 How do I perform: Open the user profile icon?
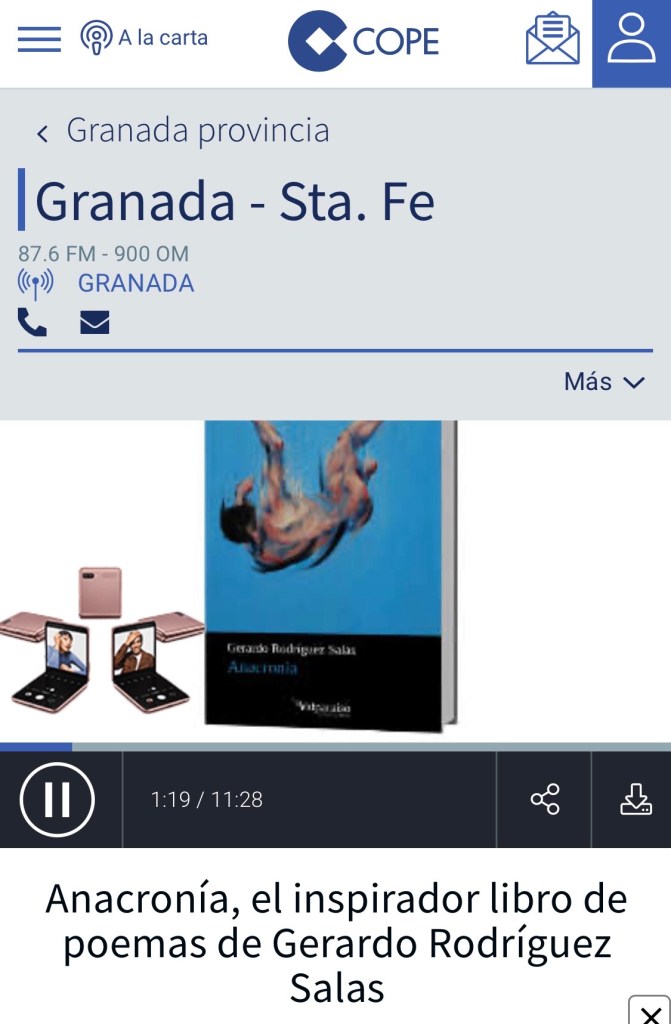click(x=631, y=40)
